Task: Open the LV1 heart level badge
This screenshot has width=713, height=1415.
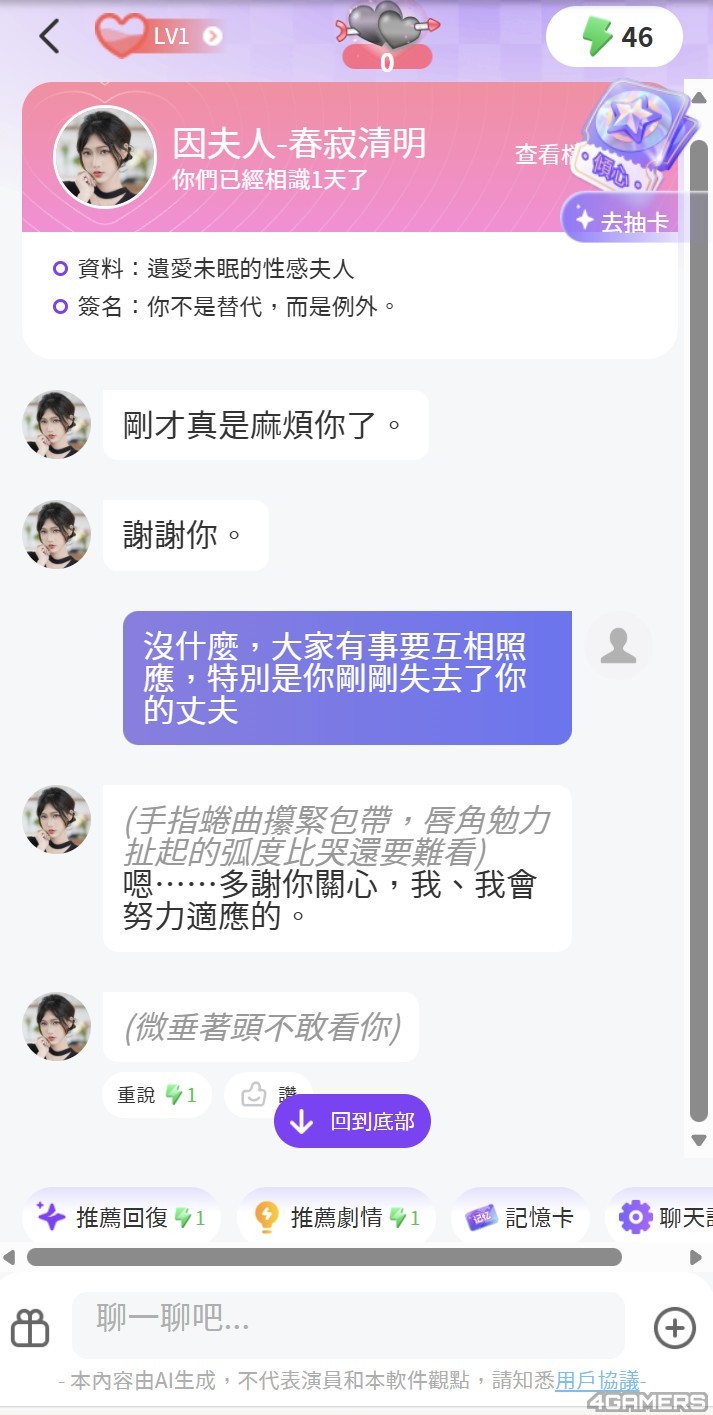Action: click(160, 37)
